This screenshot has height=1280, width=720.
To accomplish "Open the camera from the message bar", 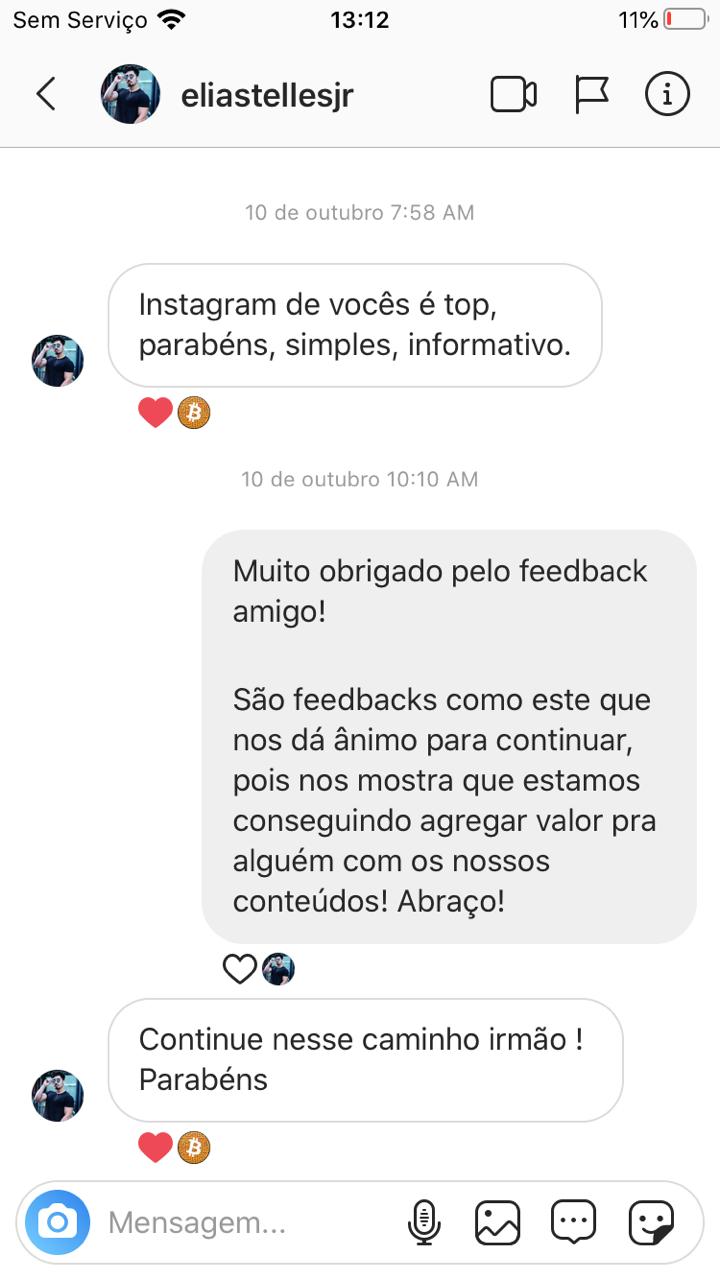I will coord(58,1222).
